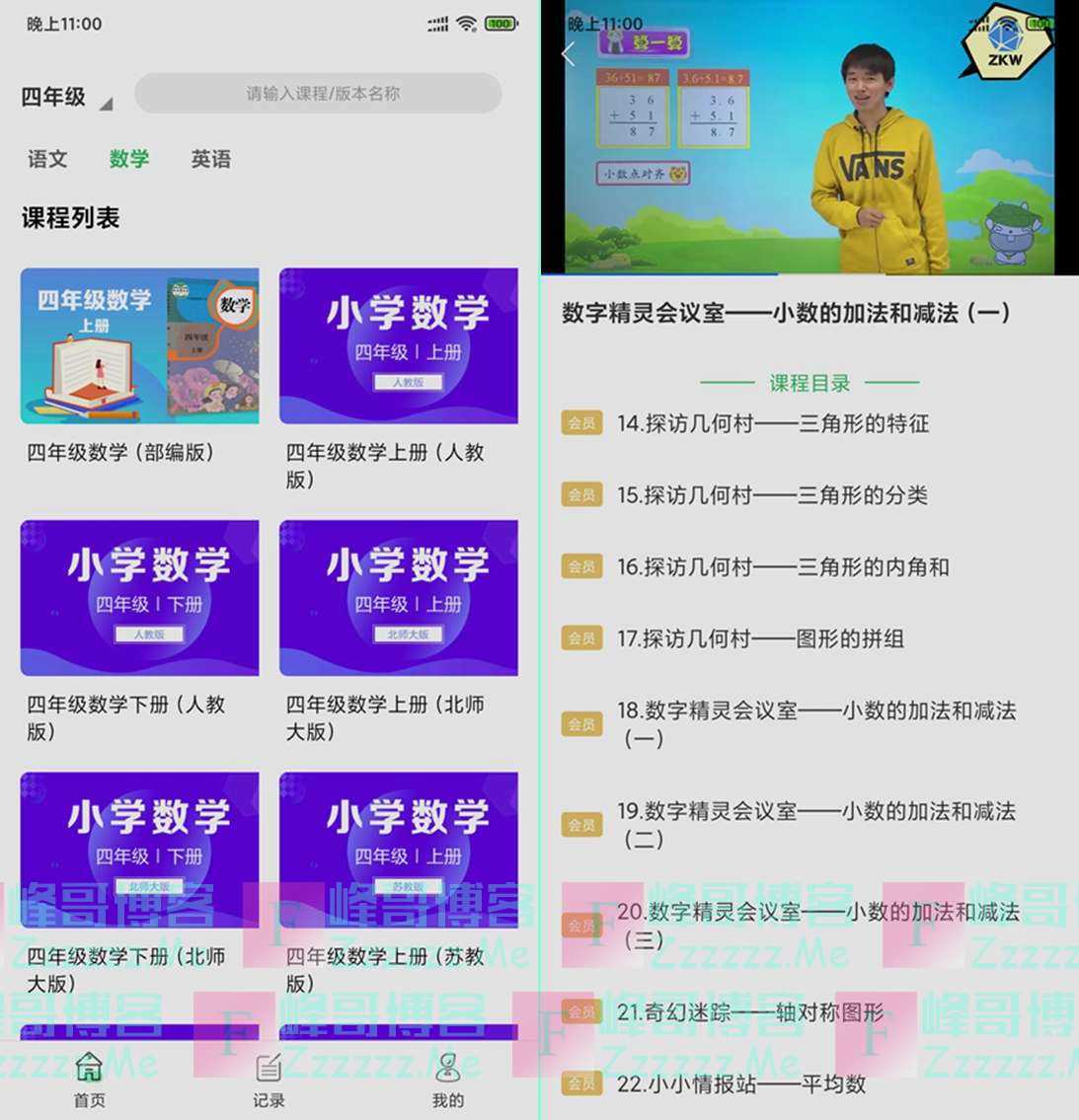Tap the back arrow on the video

click(x=569, y=54)
